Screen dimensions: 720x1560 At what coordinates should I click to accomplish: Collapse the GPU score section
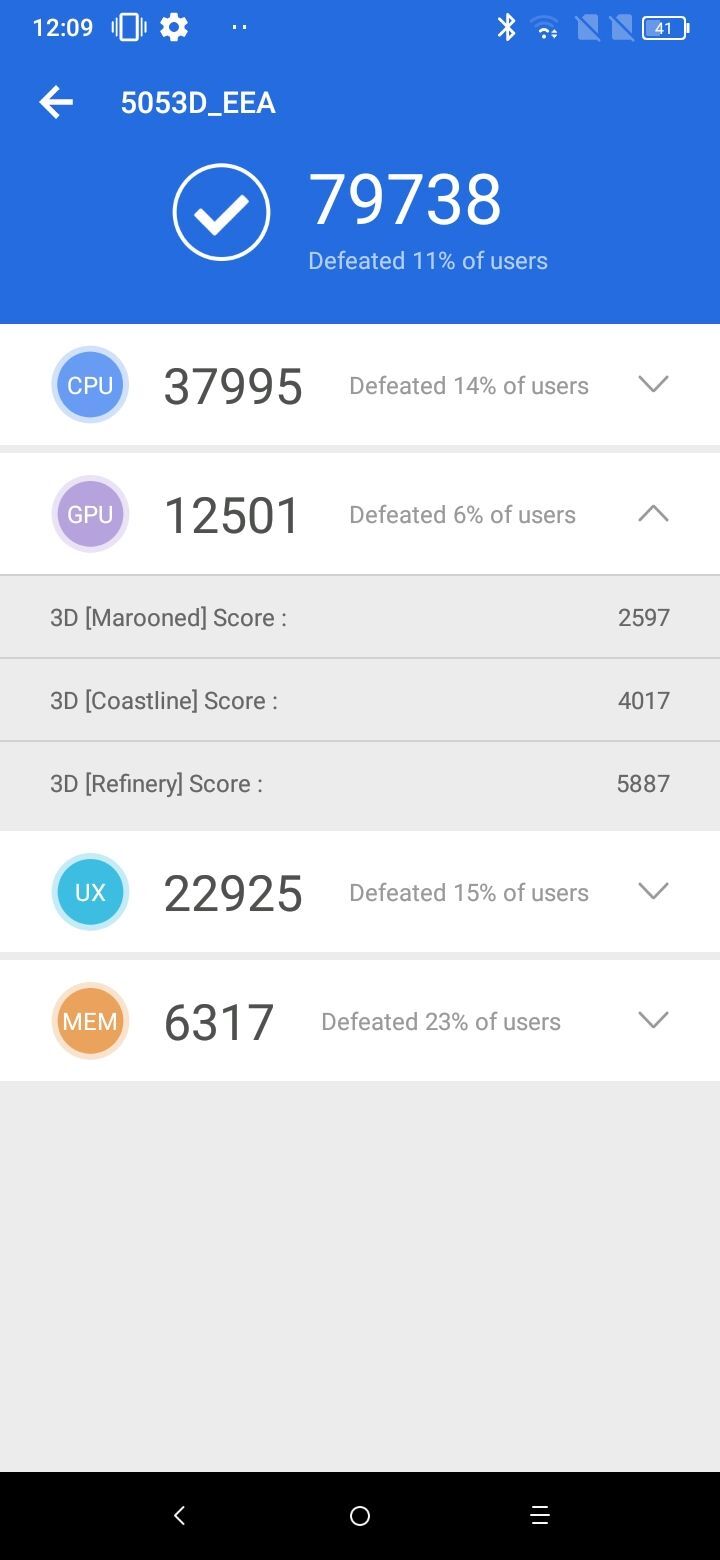tap(653, 514)
